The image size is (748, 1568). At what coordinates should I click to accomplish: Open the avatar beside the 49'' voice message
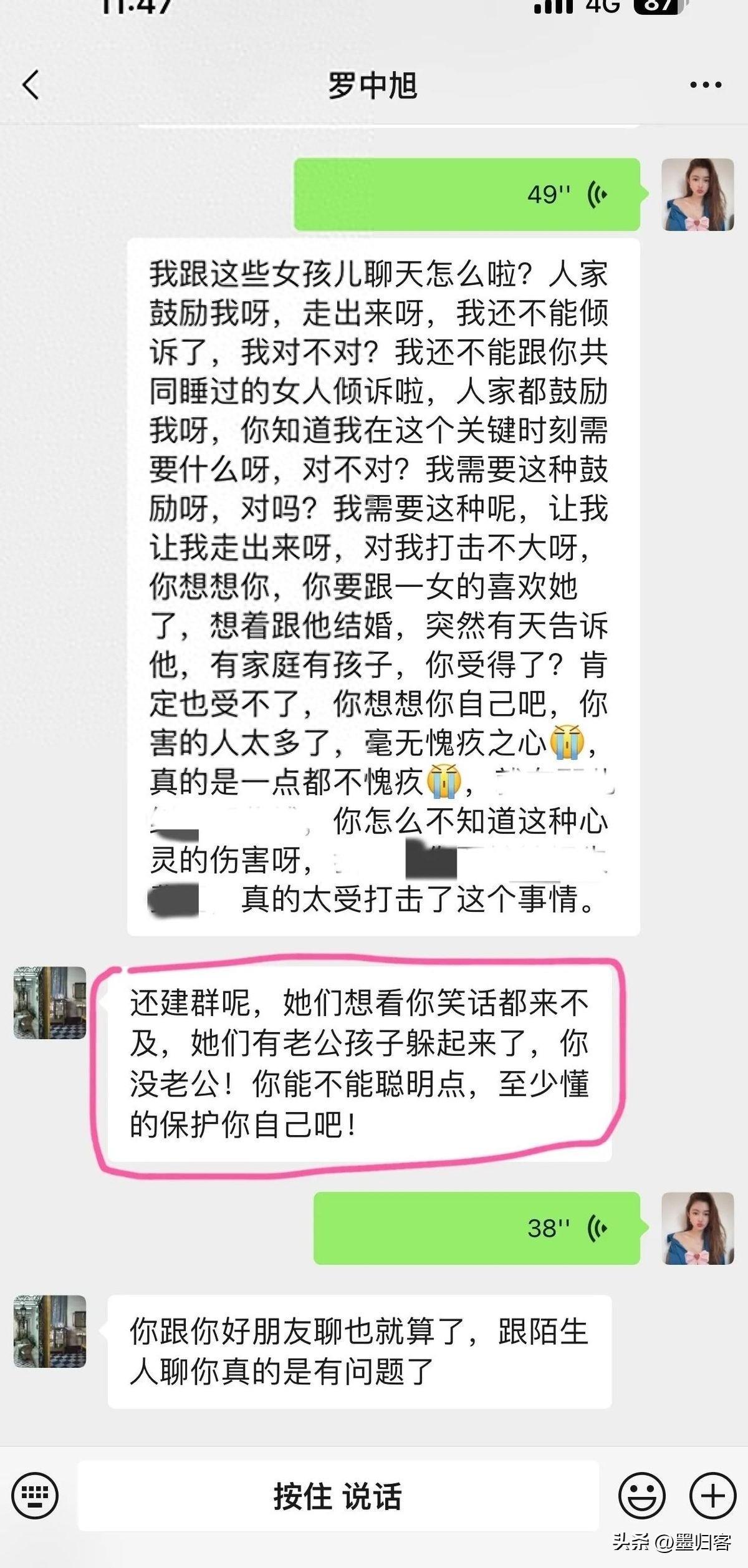click(697, 195)
